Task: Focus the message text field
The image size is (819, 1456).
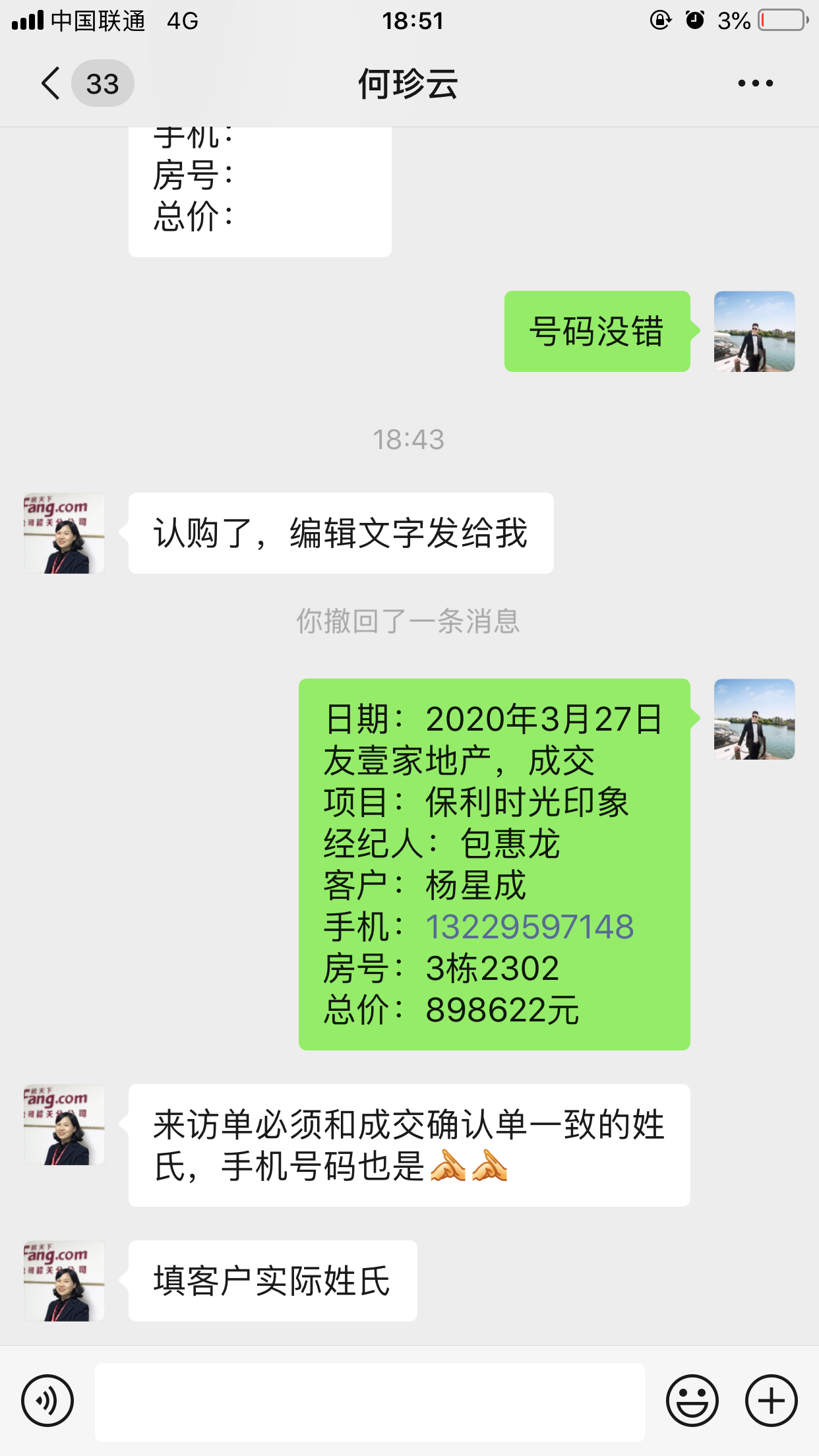Action: [369, 1402]
